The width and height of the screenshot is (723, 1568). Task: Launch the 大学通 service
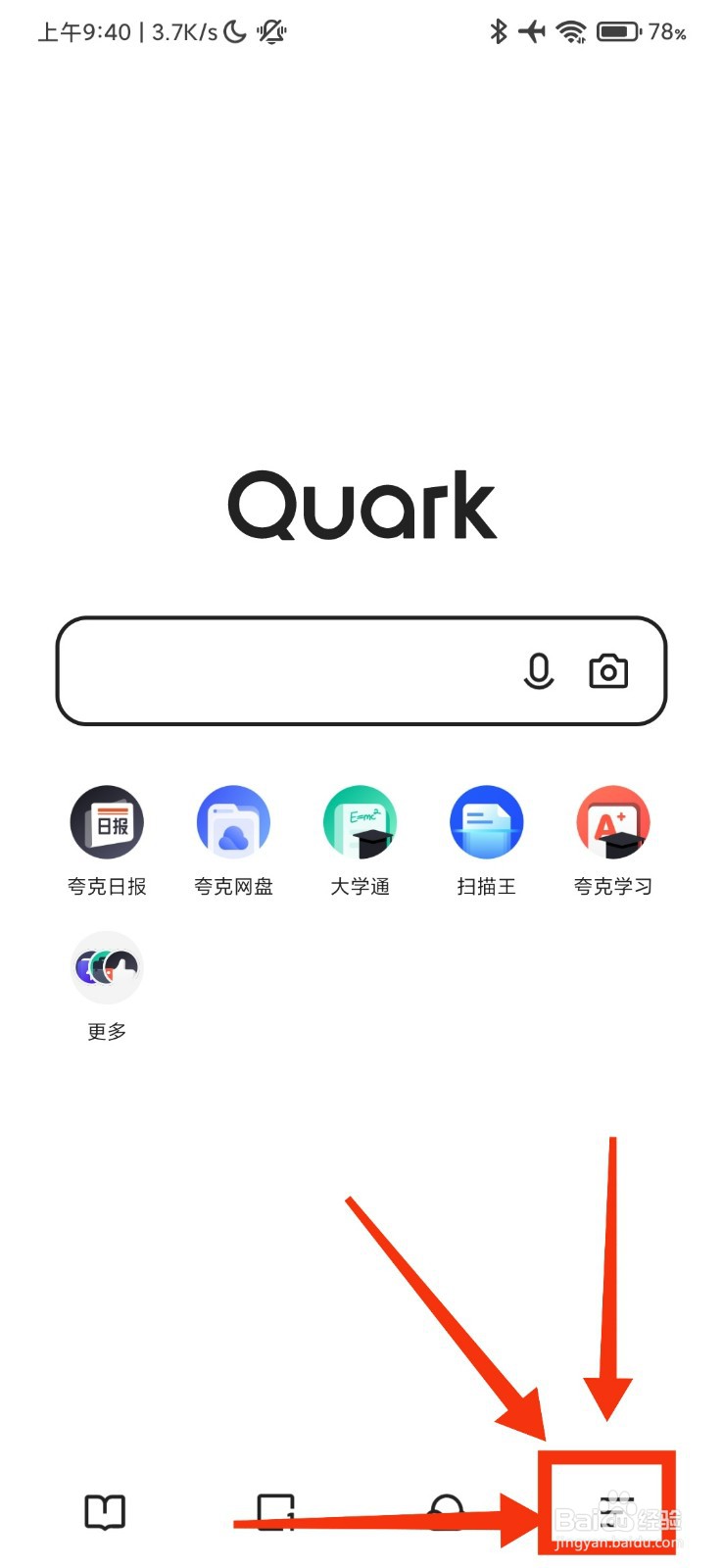coord(360,821)
